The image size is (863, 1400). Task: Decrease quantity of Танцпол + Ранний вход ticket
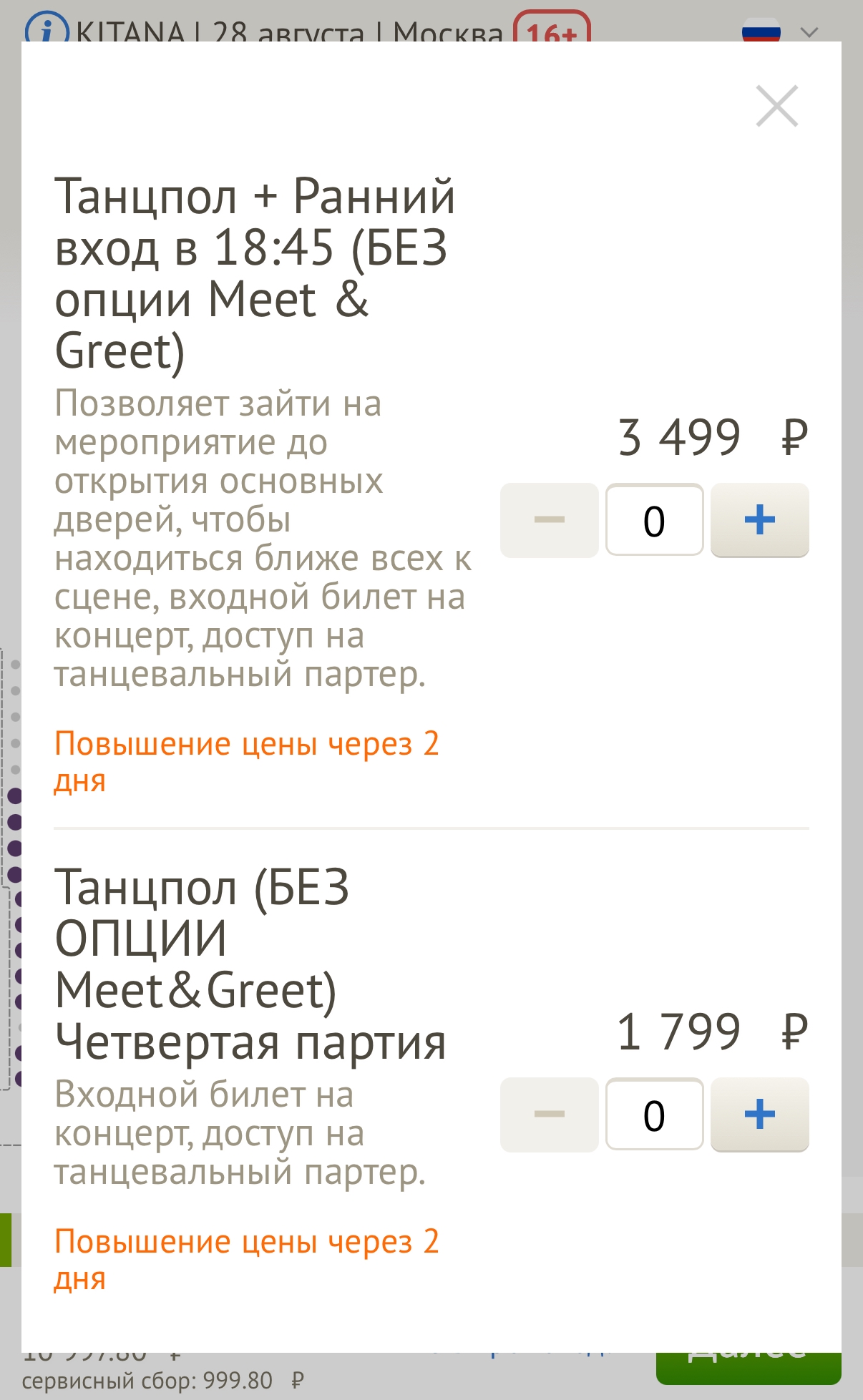(549, 520)
